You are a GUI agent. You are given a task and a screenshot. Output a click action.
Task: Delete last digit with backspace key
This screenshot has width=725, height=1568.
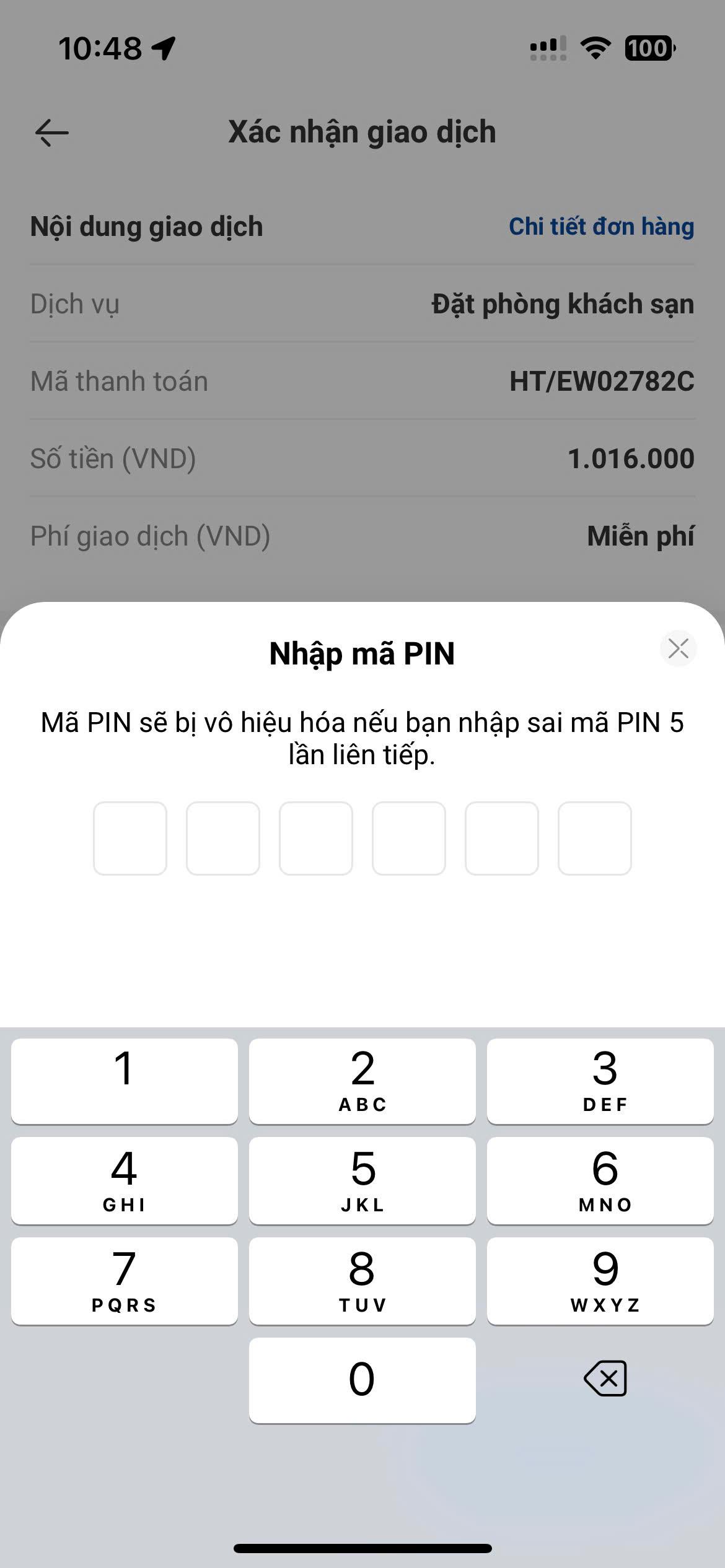click(x=605, y=1379)
